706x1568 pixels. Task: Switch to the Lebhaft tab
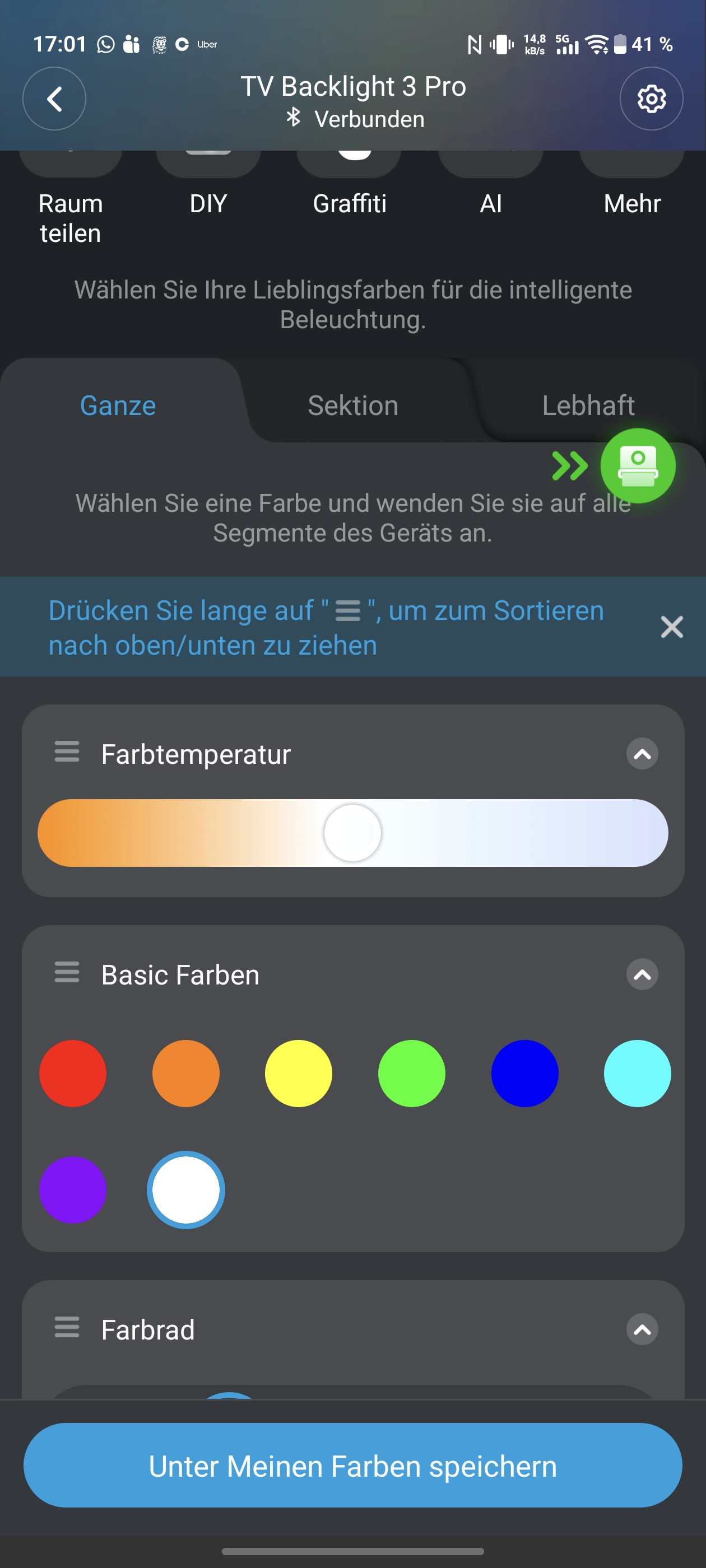588,405
